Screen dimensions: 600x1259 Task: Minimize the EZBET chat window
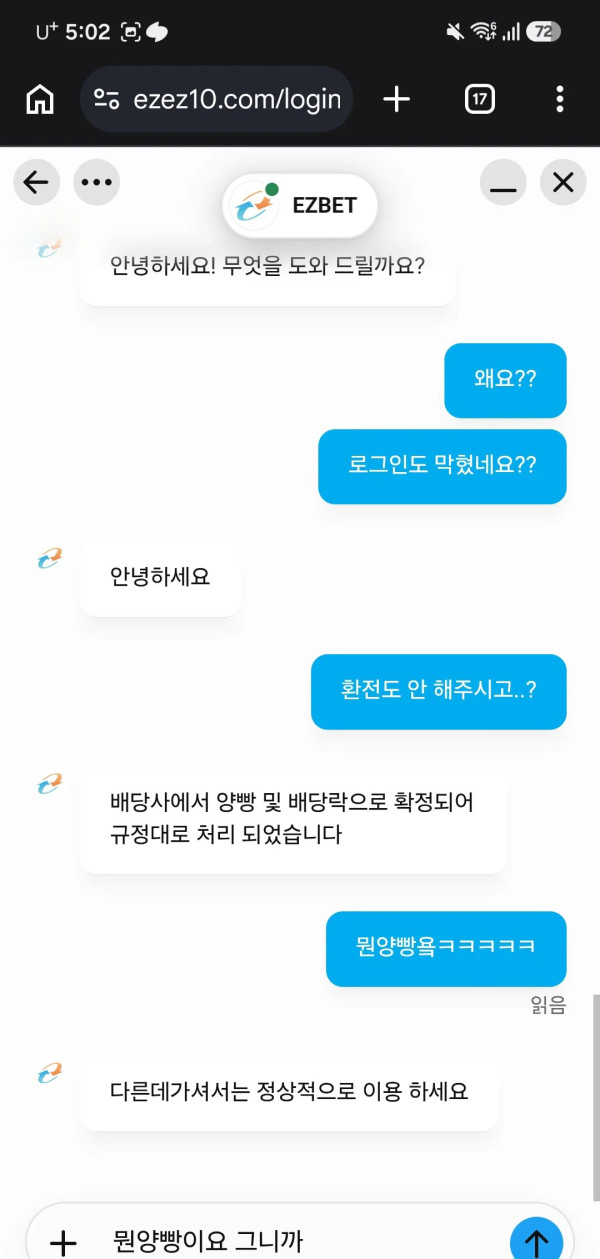tap(503, 183)
